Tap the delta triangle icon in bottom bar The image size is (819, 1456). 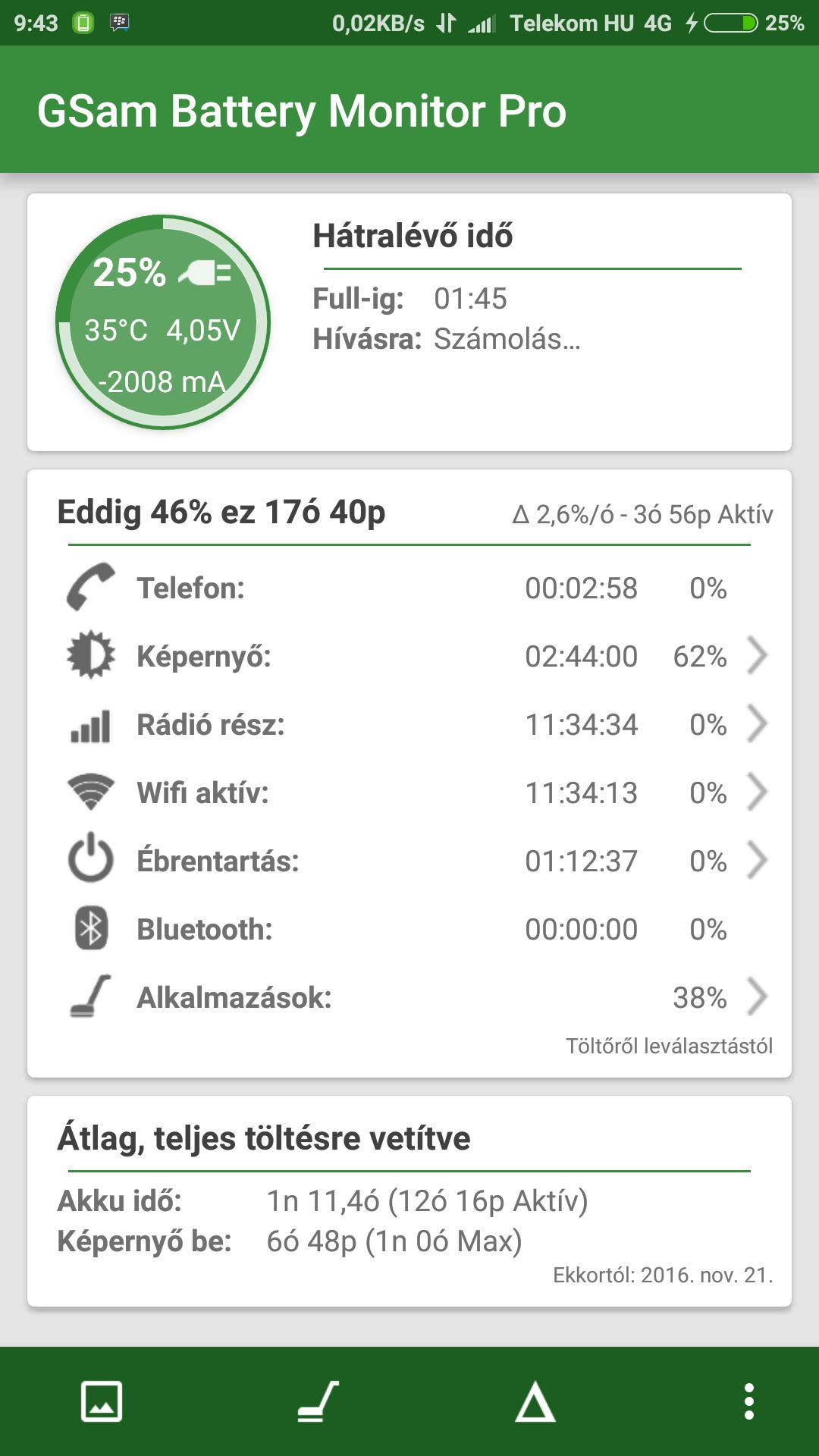(535, 1401)
